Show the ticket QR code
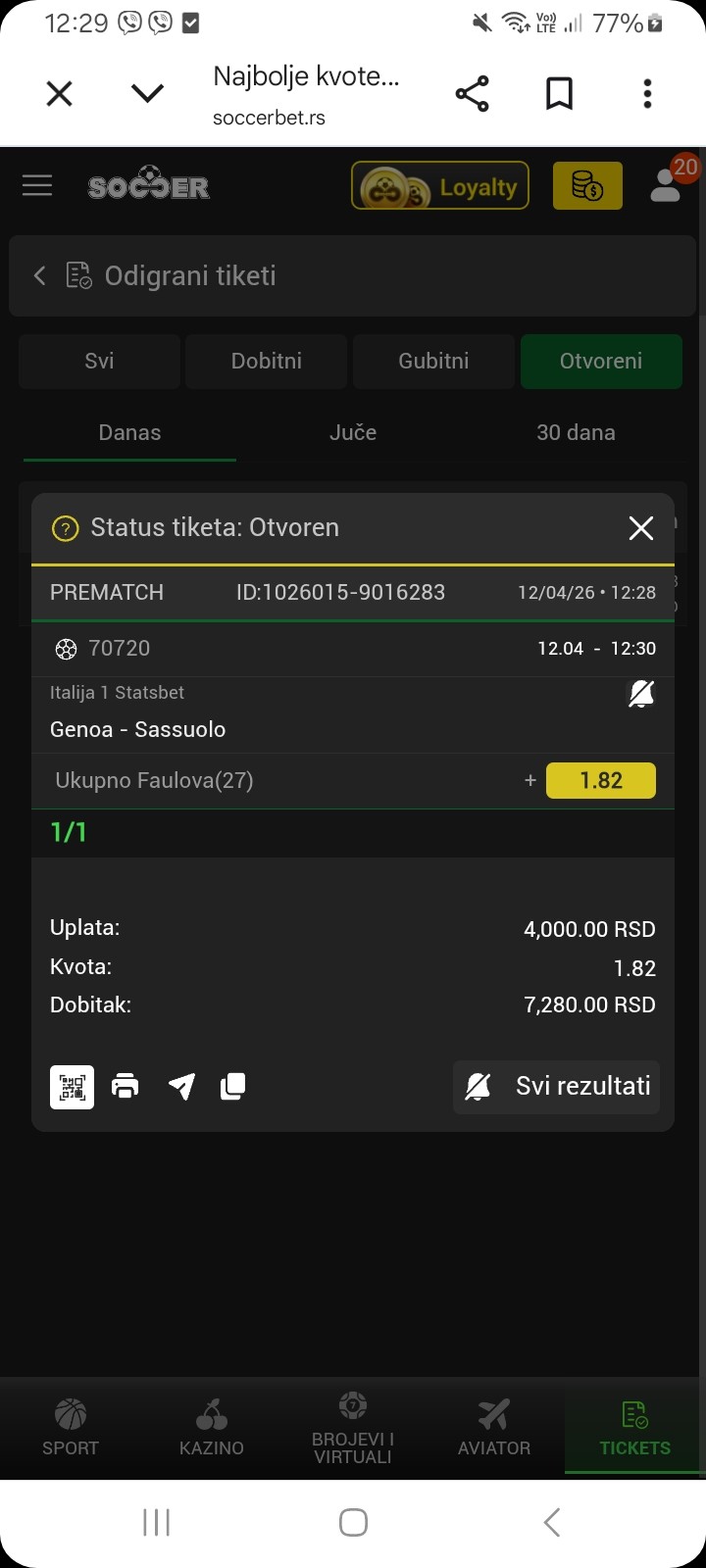 coord(73,1086)
